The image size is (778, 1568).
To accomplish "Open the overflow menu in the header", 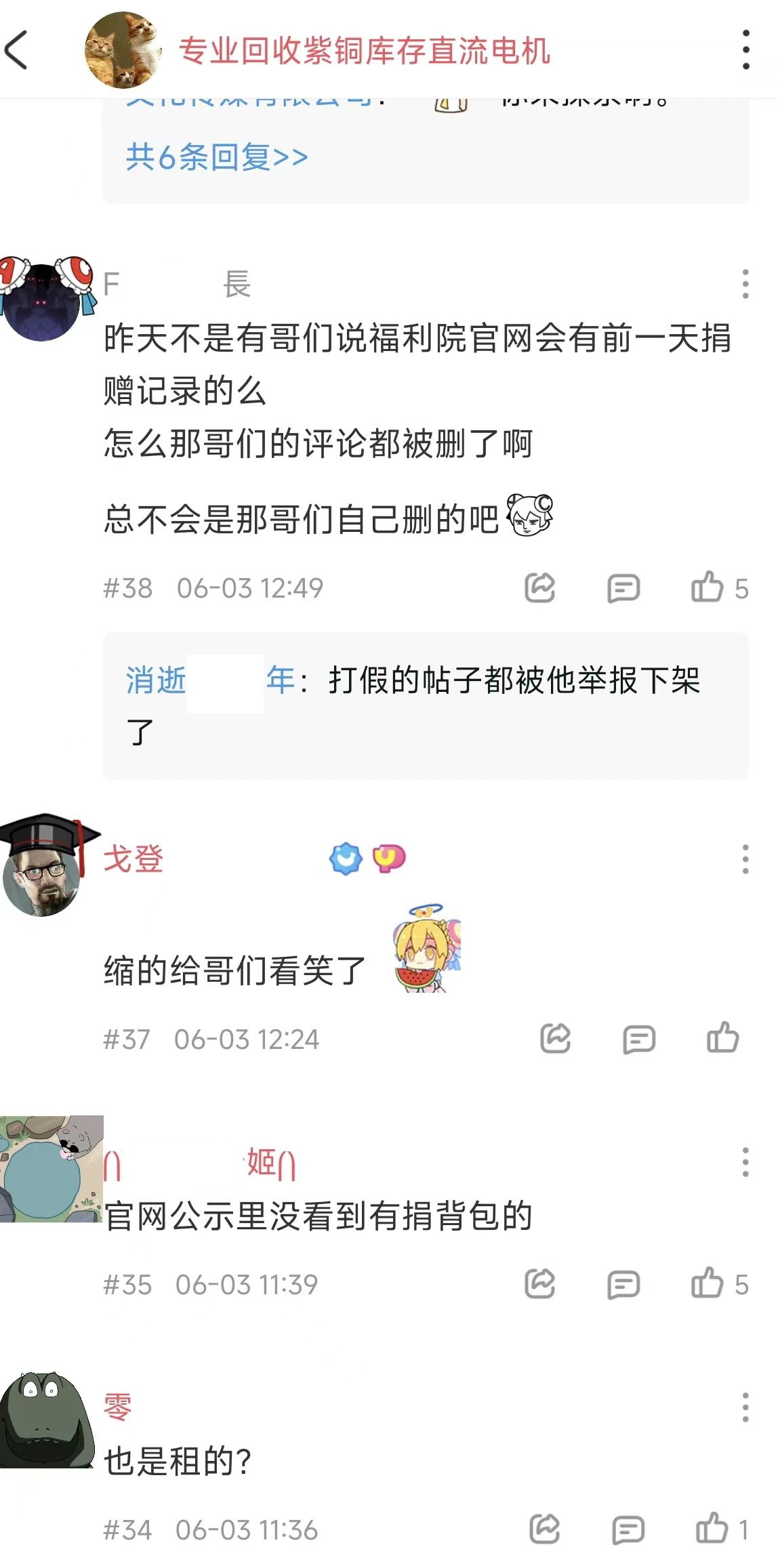I will pyautogui.click(x=745, y=49).
